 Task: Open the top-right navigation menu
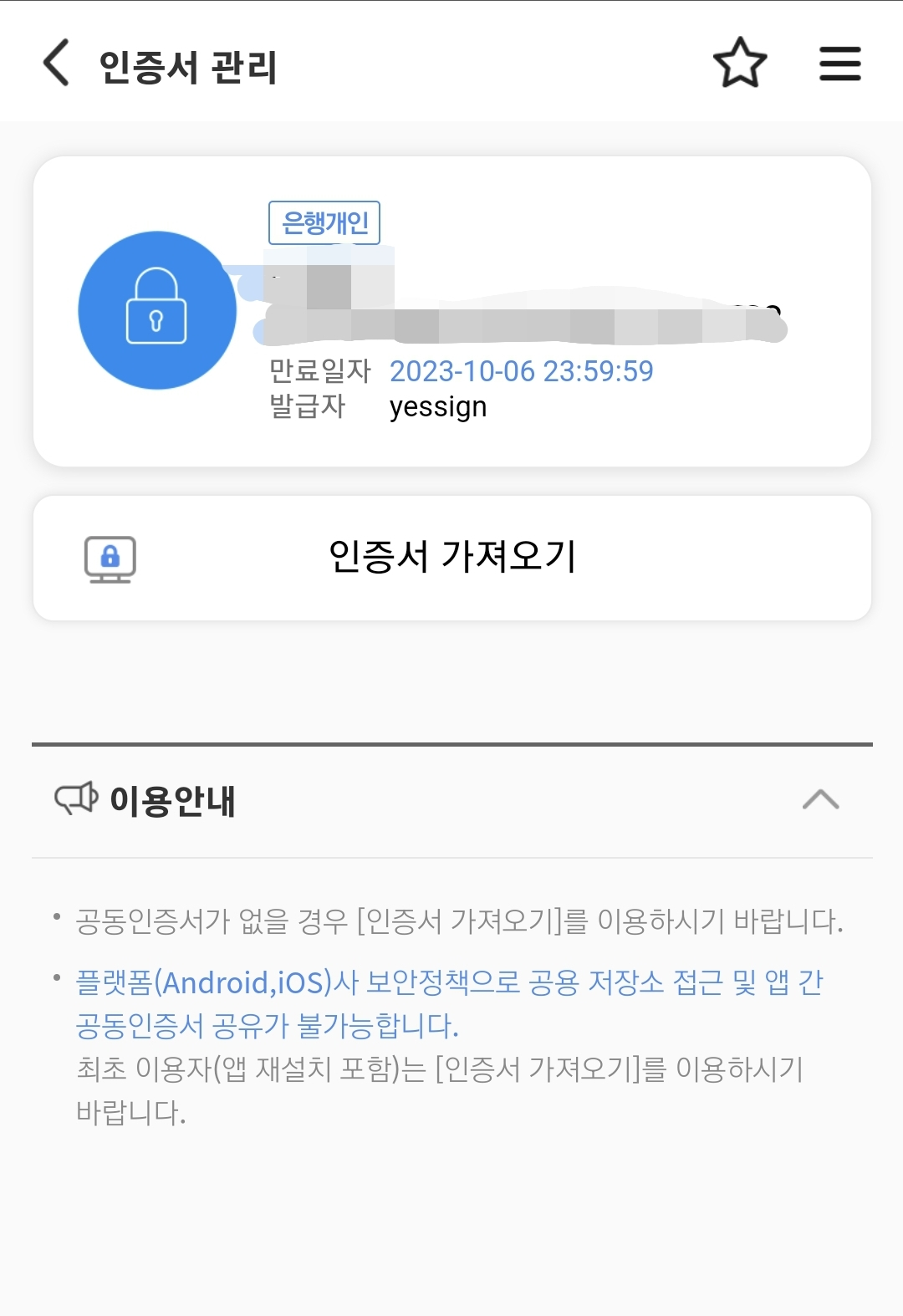[840, 62]
